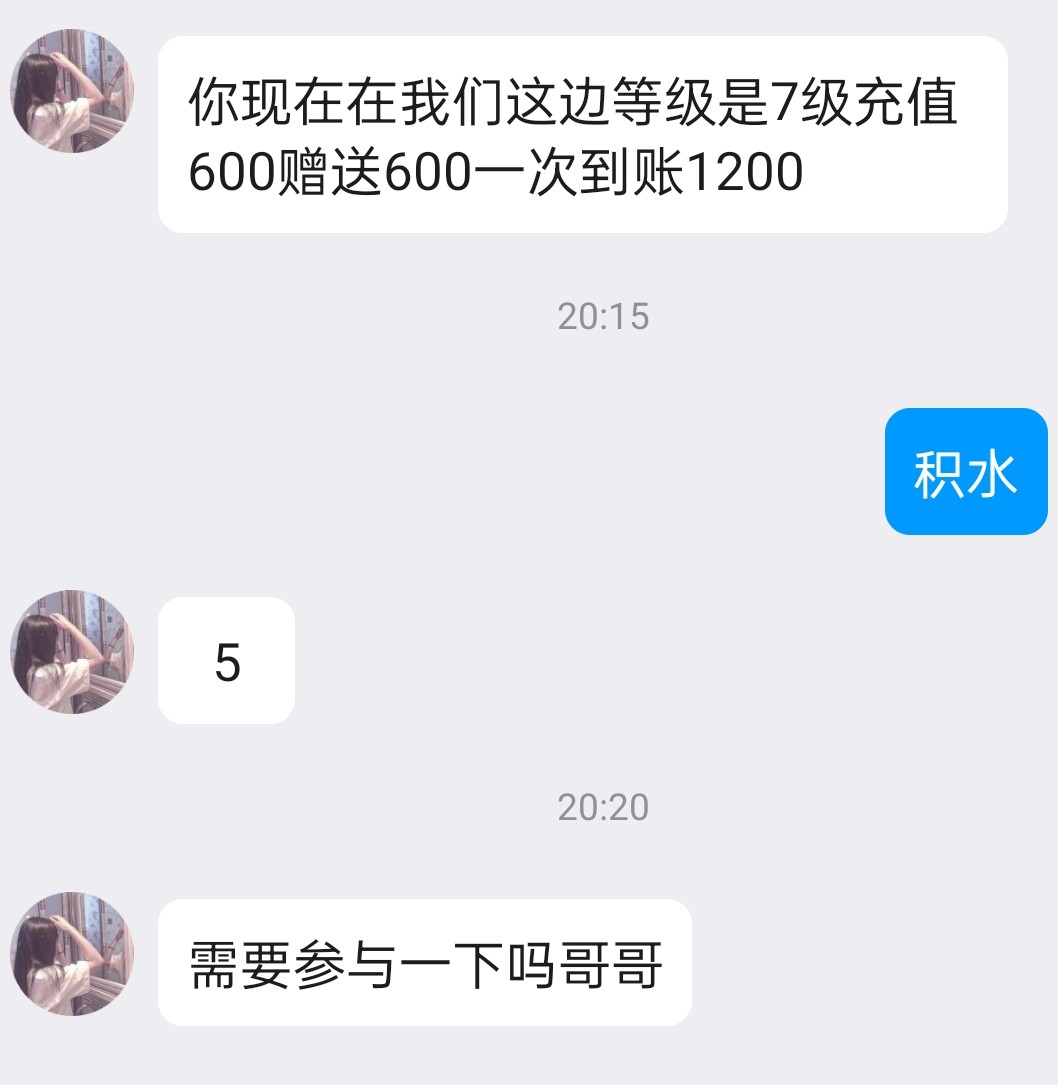The image size is (1058, 1085).
Task: View profile from avatar beside 需要参与一下吗哥哥
Action: click(72, 954)
